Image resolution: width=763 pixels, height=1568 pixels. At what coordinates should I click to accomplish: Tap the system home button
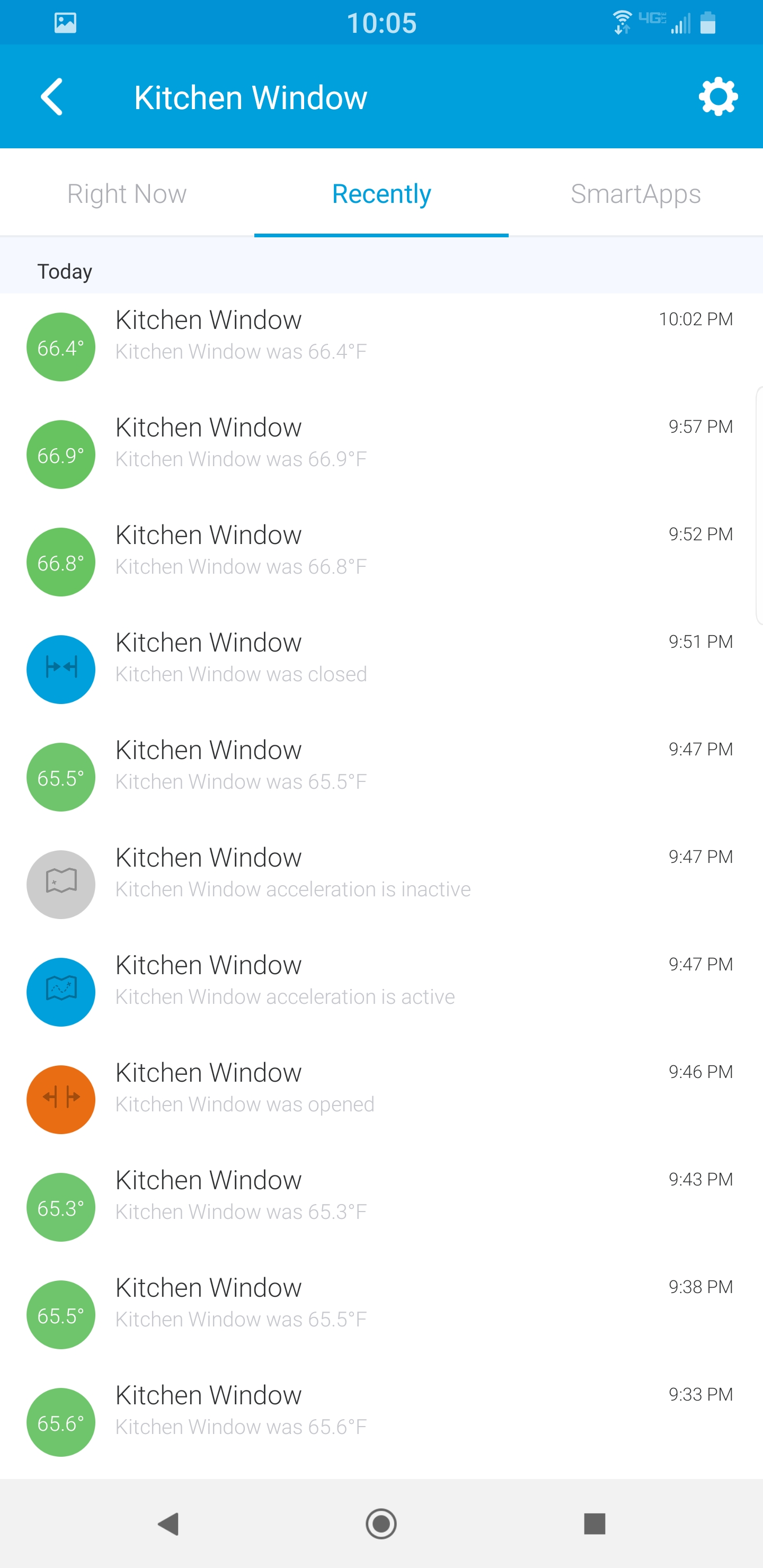[x=381, y=1524]
